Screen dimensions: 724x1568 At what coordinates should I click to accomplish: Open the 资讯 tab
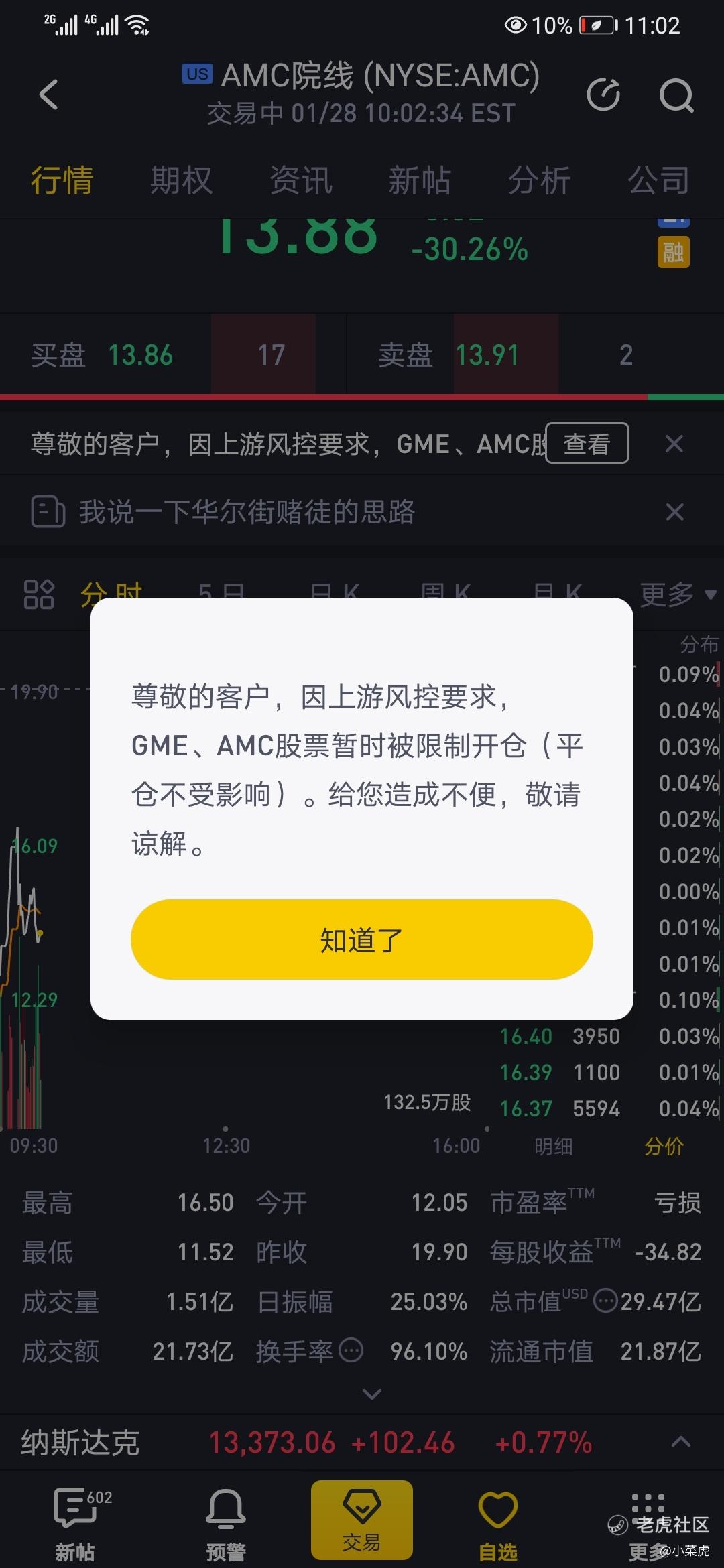click(x=301, y=180)
